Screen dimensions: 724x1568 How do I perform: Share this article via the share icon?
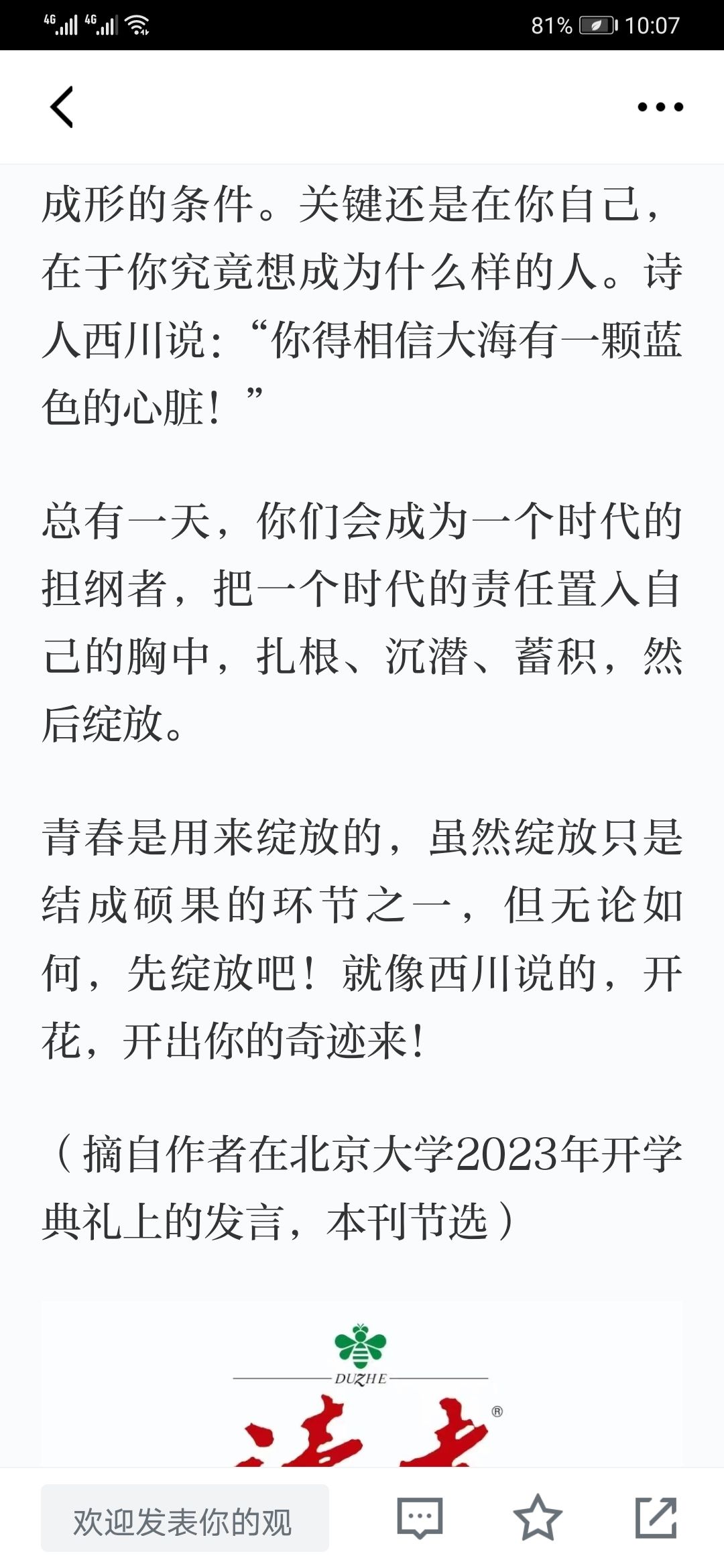[656, 1517]
